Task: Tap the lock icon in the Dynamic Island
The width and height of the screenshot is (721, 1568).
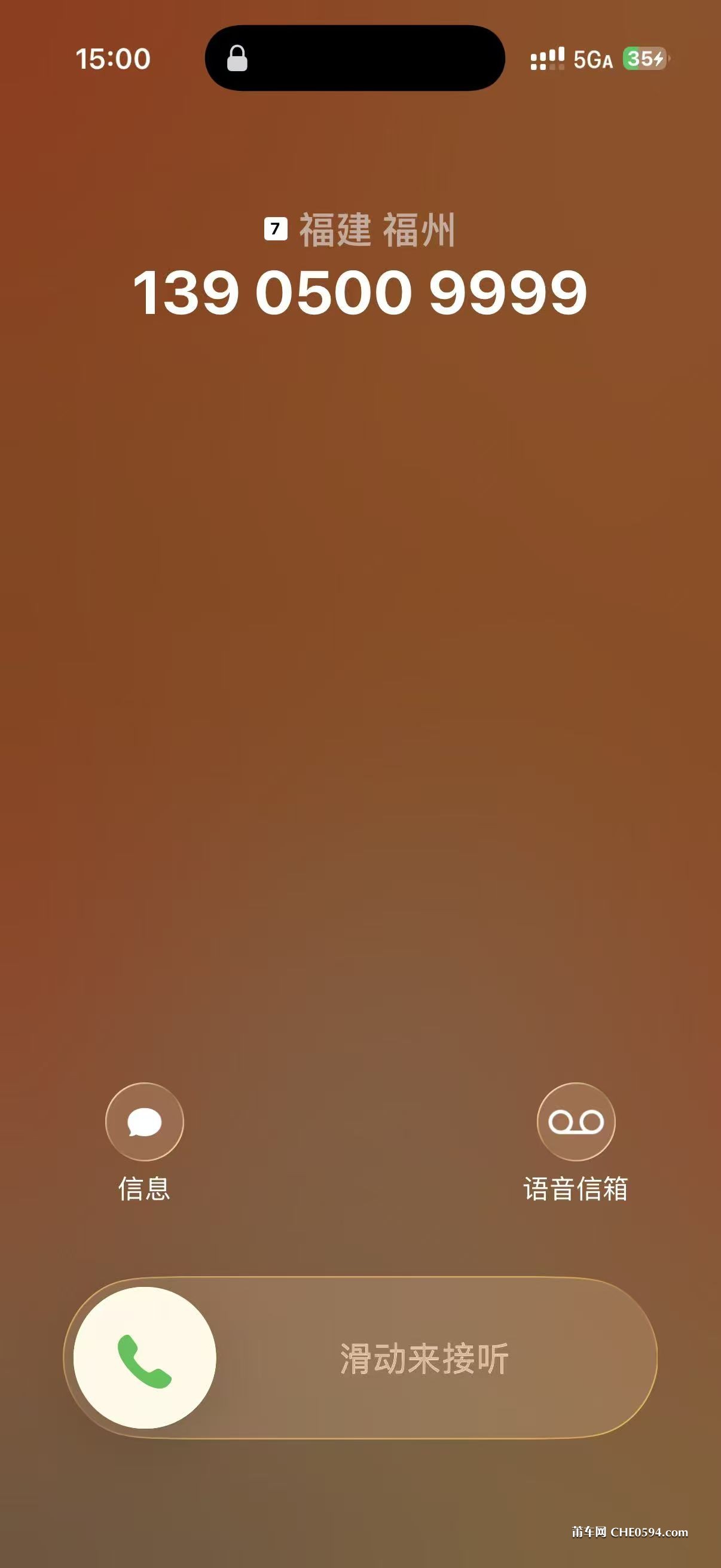Action: [237, 59]
